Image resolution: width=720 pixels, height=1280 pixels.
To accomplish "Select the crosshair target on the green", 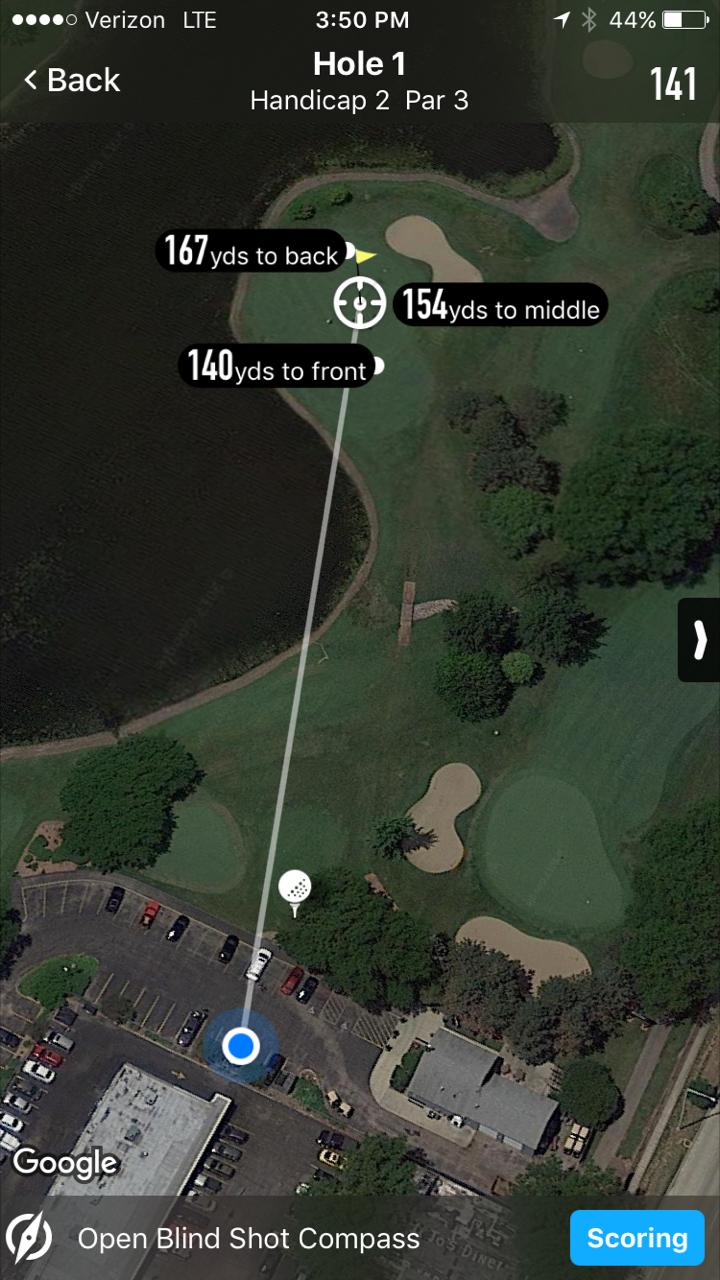I will coord(360,302).
